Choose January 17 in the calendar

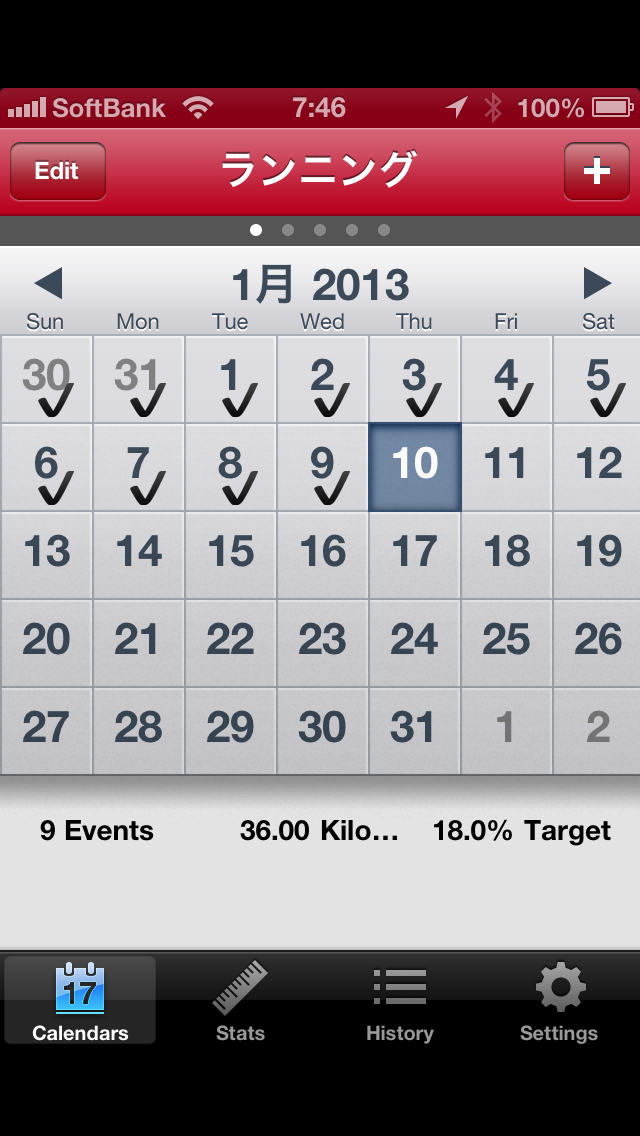414,555
